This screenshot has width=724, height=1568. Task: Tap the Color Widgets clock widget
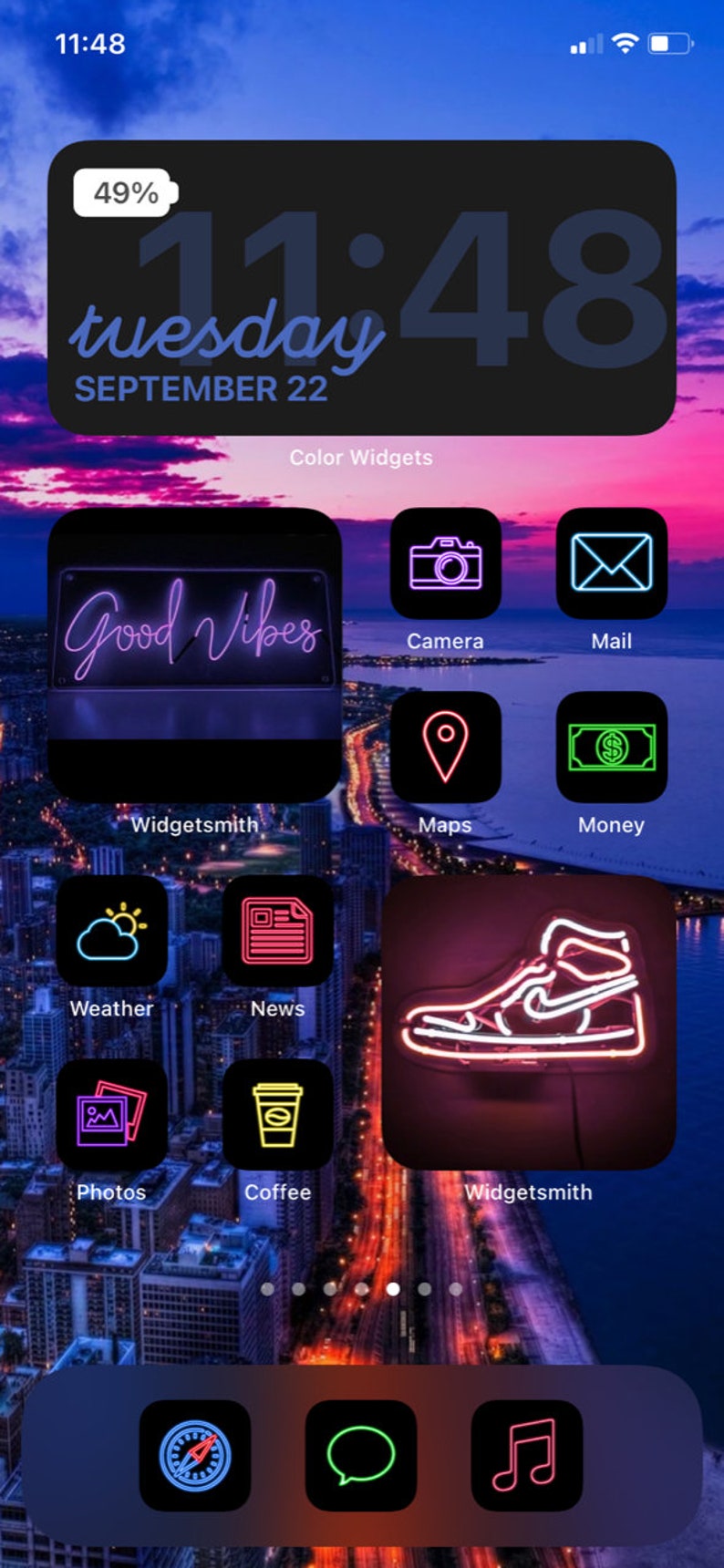tap(362, 287)
